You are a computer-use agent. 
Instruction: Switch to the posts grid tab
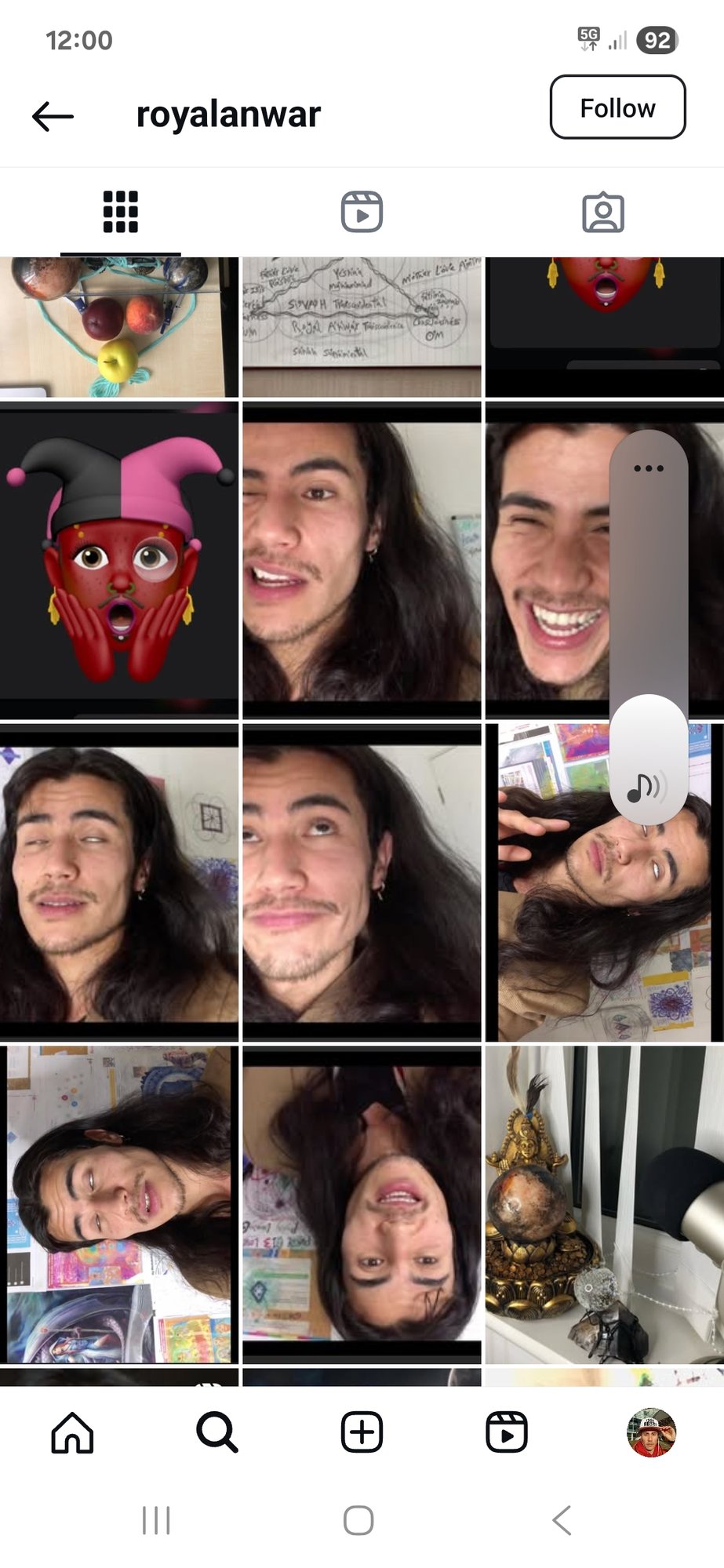120,212
